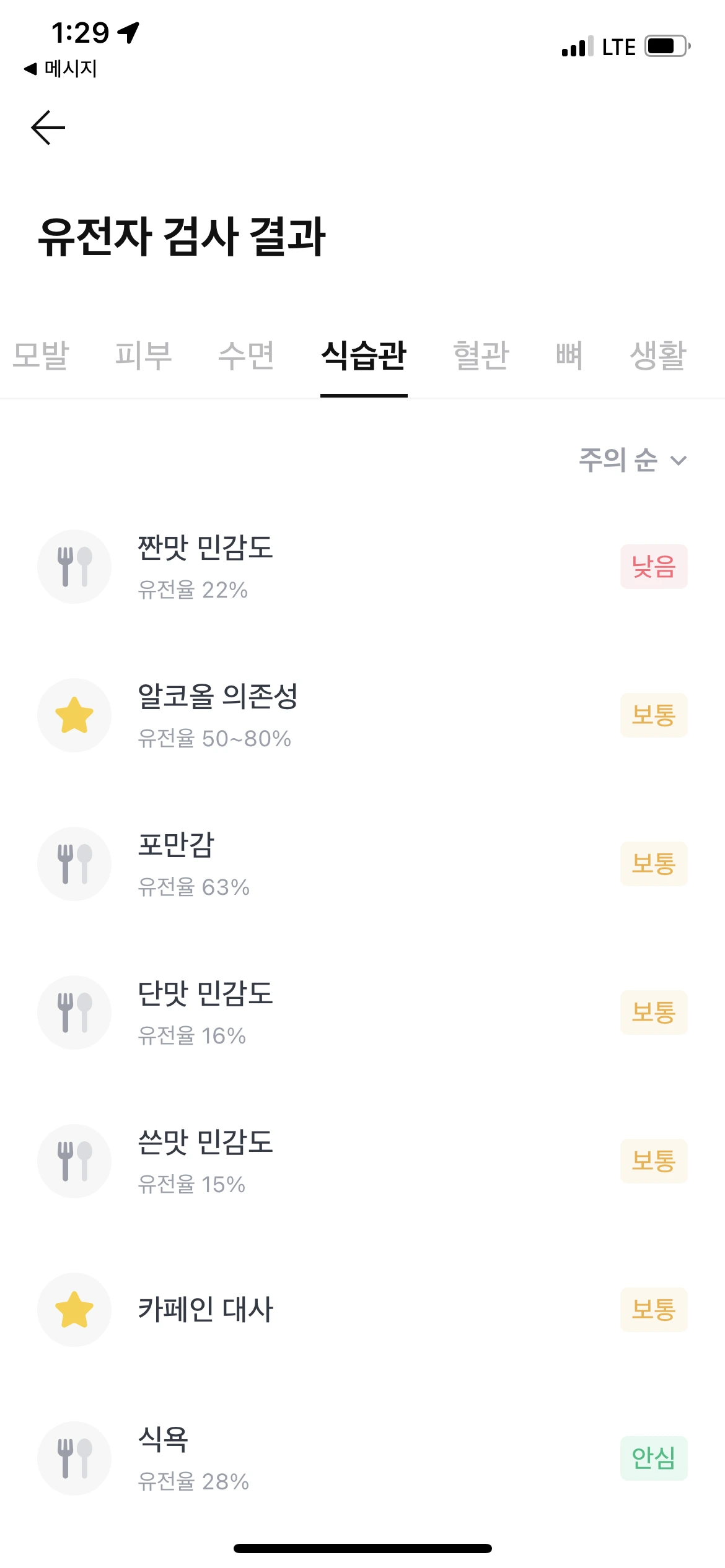Open the 짠맛 민감도 result
The width and height of the screenshot is (725, 1568).
(x=362, y=567)
